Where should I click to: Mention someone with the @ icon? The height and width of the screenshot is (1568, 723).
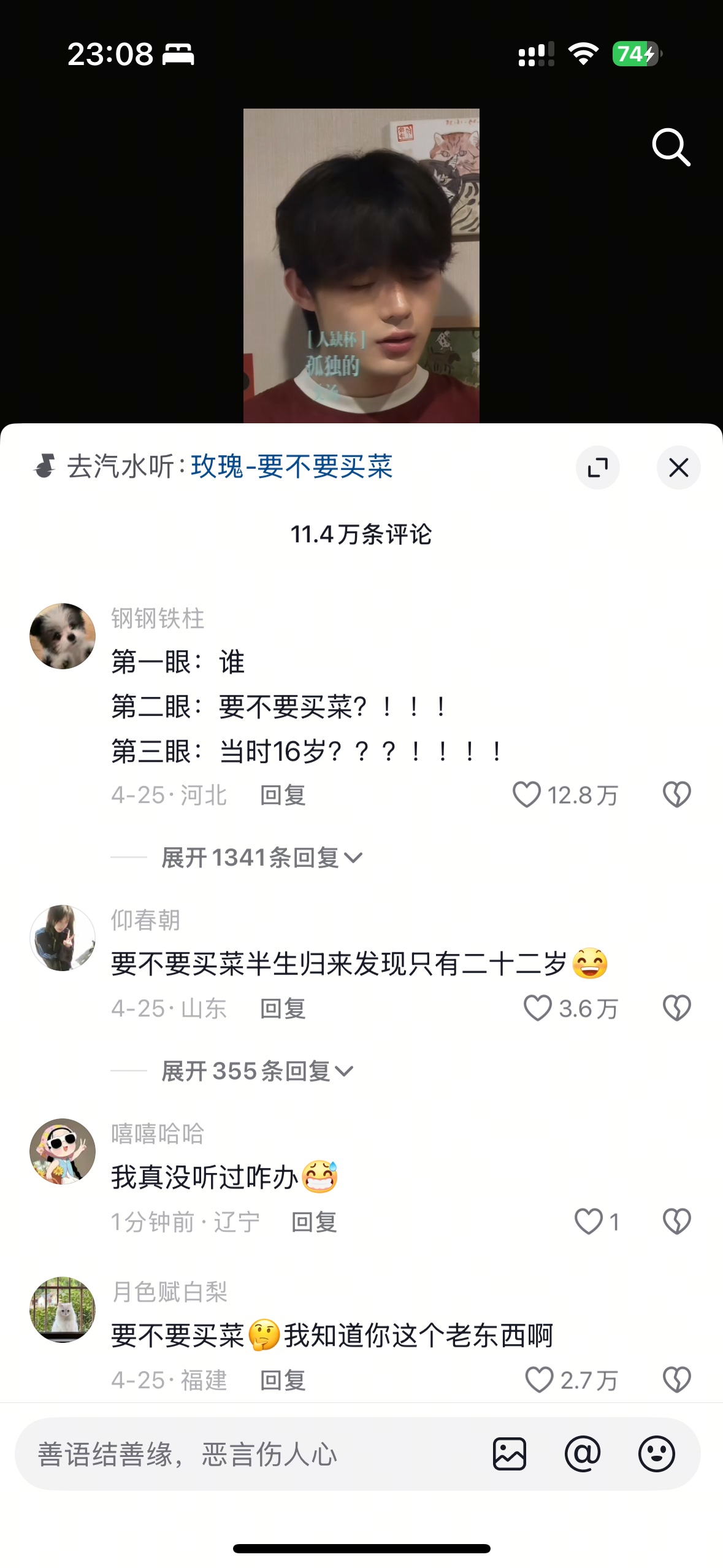pyautogui.click(x=583, y=1453)
